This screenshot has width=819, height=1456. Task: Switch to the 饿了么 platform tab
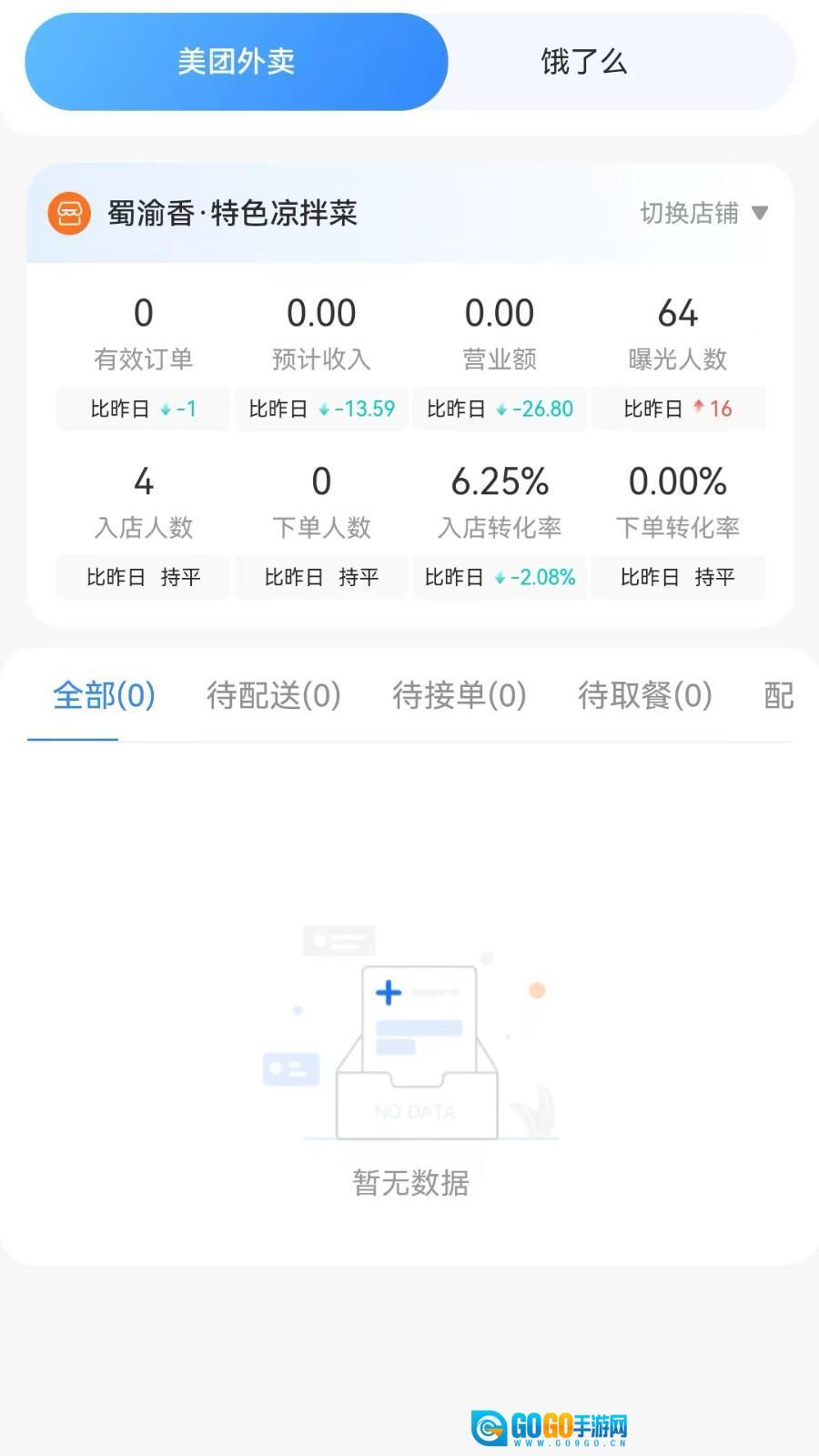tap(583, 62)
